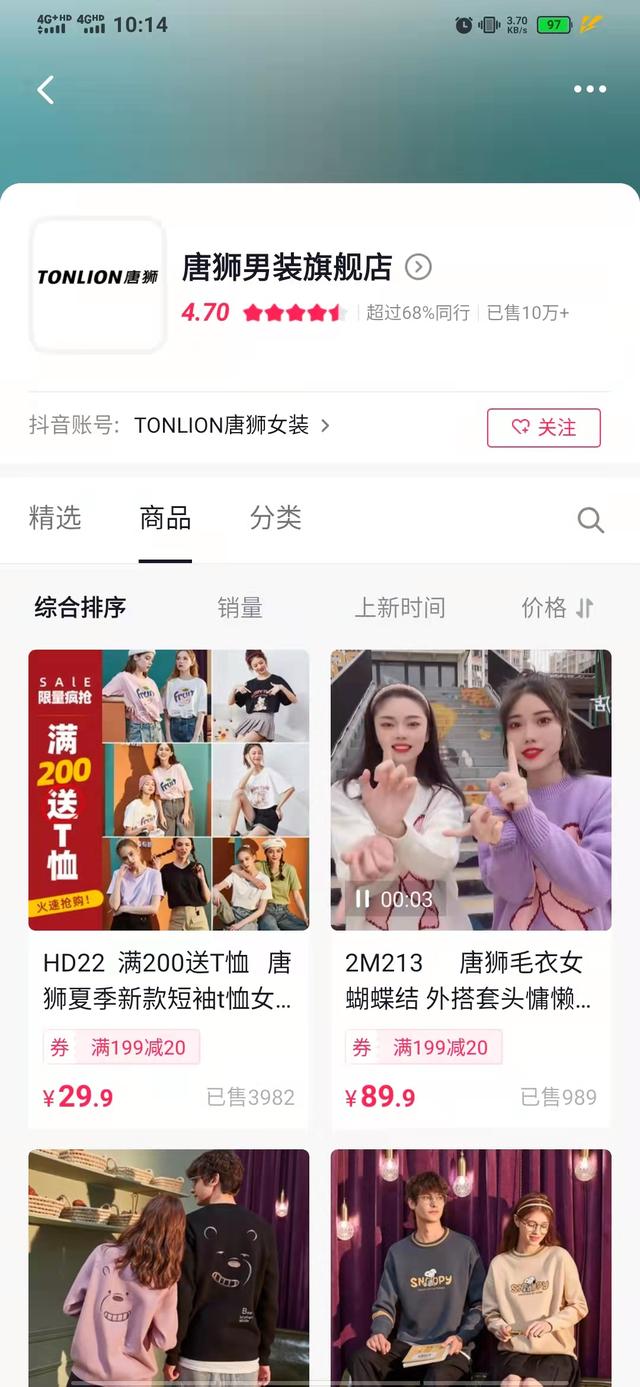Open the pink and black bear sweatshirt product

click(x=168, y=1265)
